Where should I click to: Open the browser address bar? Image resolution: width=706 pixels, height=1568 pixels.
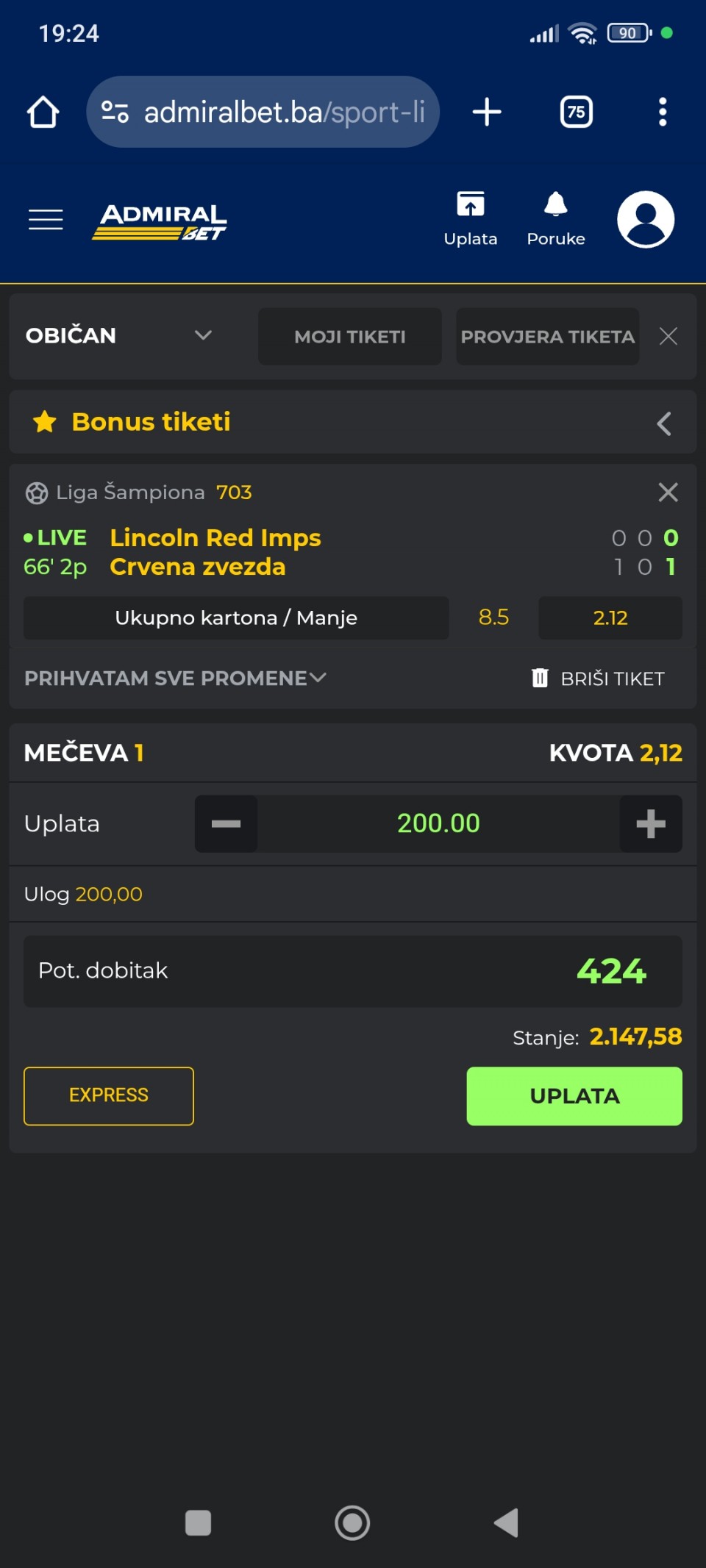[263, 112]
